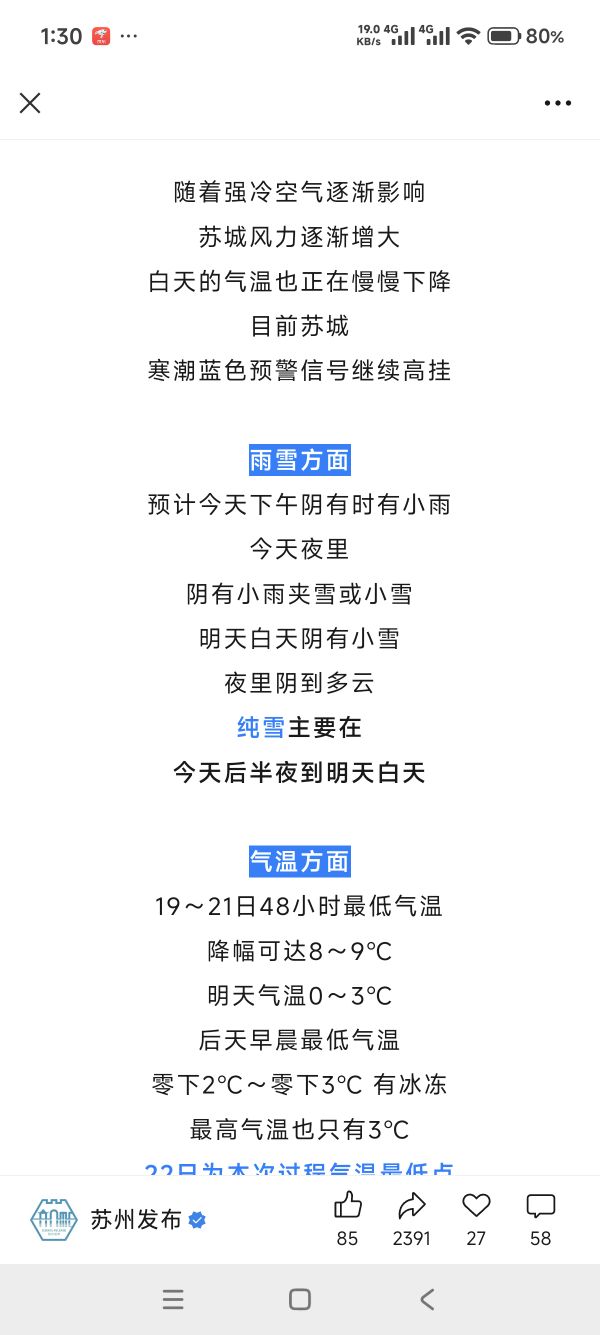This screenshot has height=1335, width=600.
Task: Like this article with thumbs up
Action: click(x=347, y=1206)
